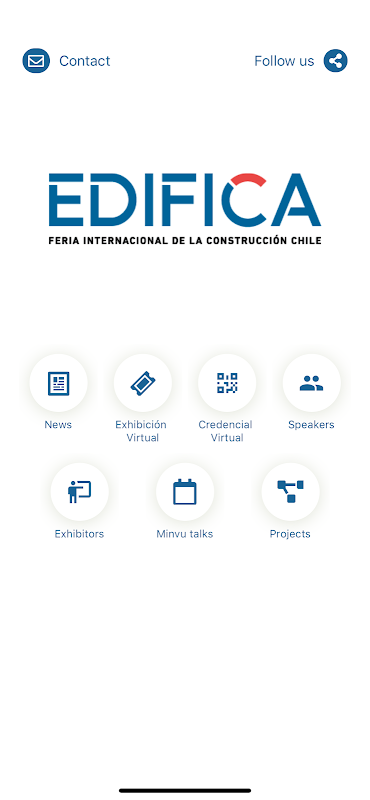
Task: View the Speakers list
Action: pyautogui.click(x=311, y=383)
